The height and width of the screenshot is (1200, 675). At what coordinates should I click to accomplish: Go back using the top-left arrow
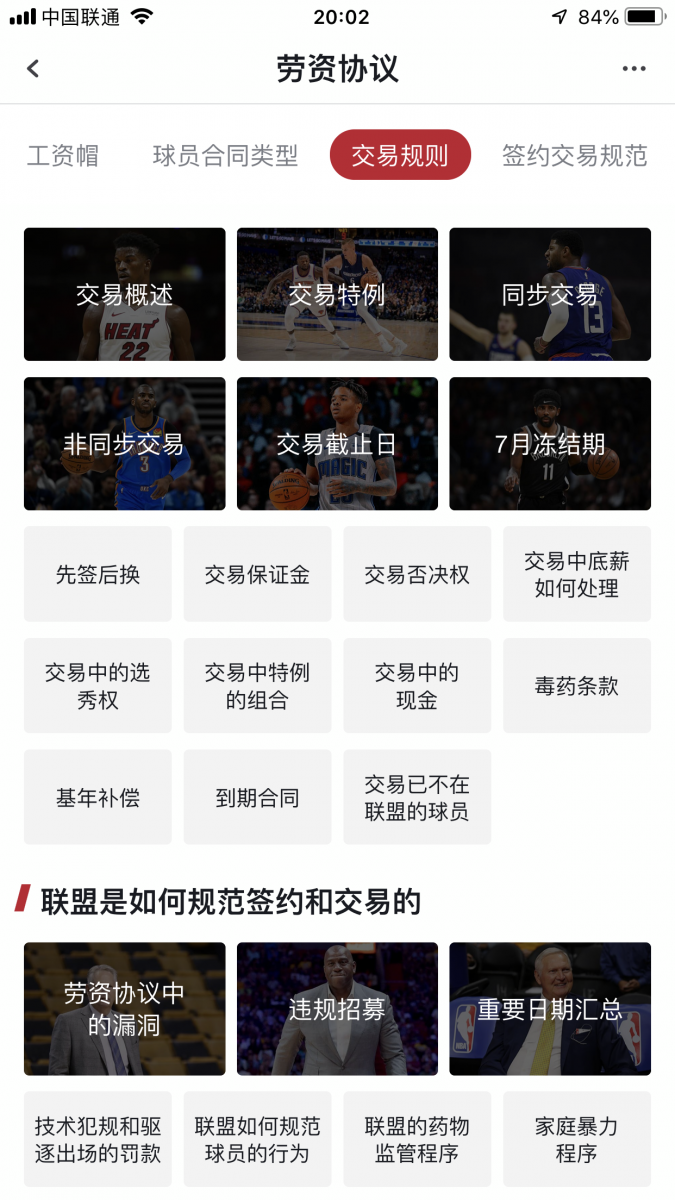point(33,68)
